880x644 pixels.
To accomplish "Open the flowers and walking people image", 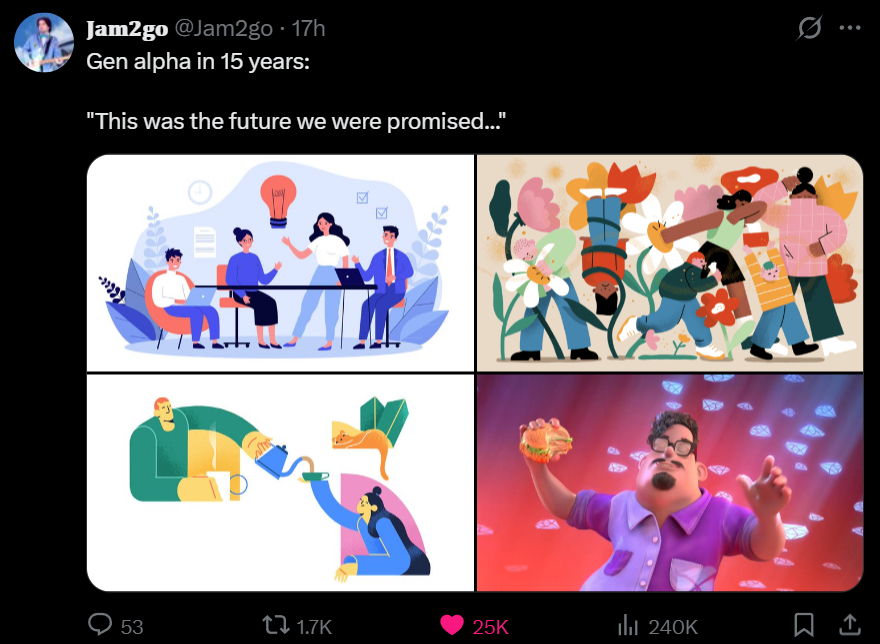I will coord(669,263).
